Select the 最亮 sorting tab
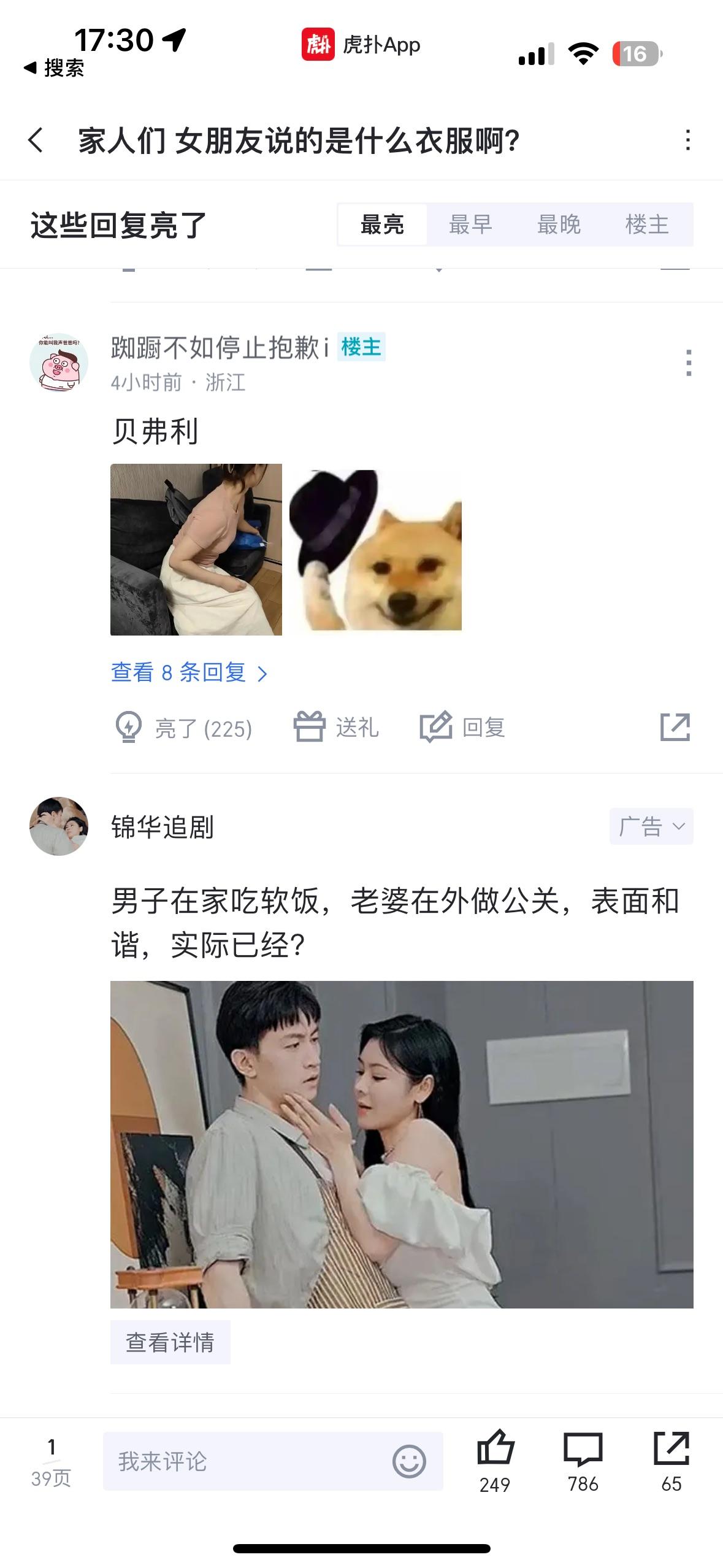The image size is (723, 1568). (x=382, y=225)
